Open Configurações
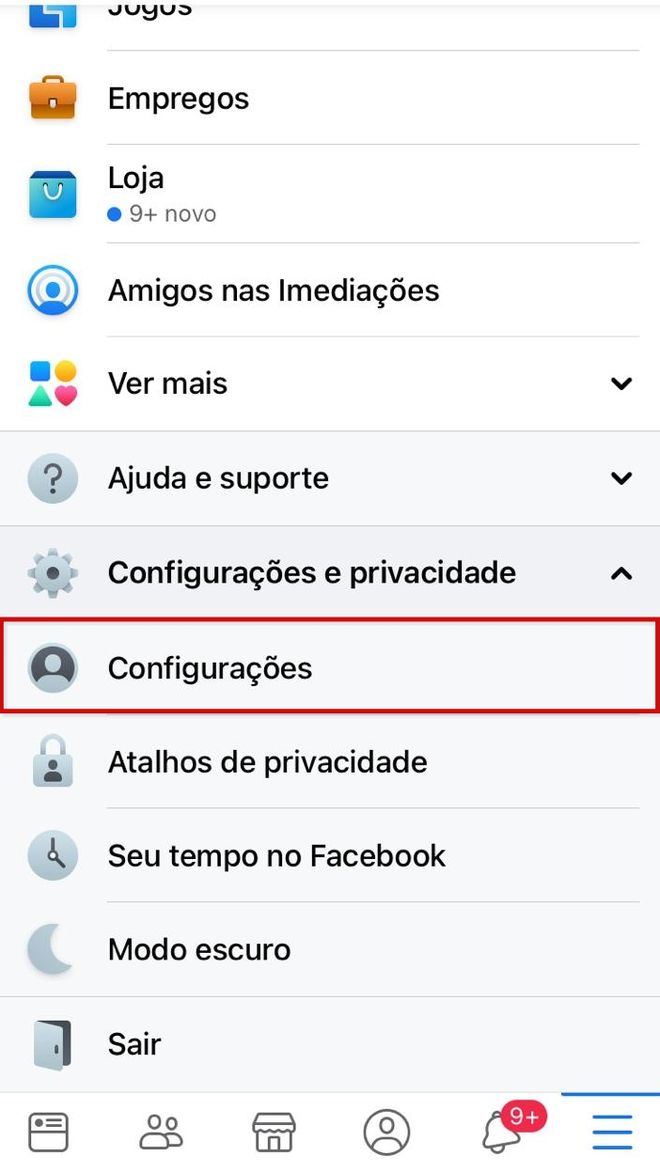660x1172 pixels. (x=330, y=667)
